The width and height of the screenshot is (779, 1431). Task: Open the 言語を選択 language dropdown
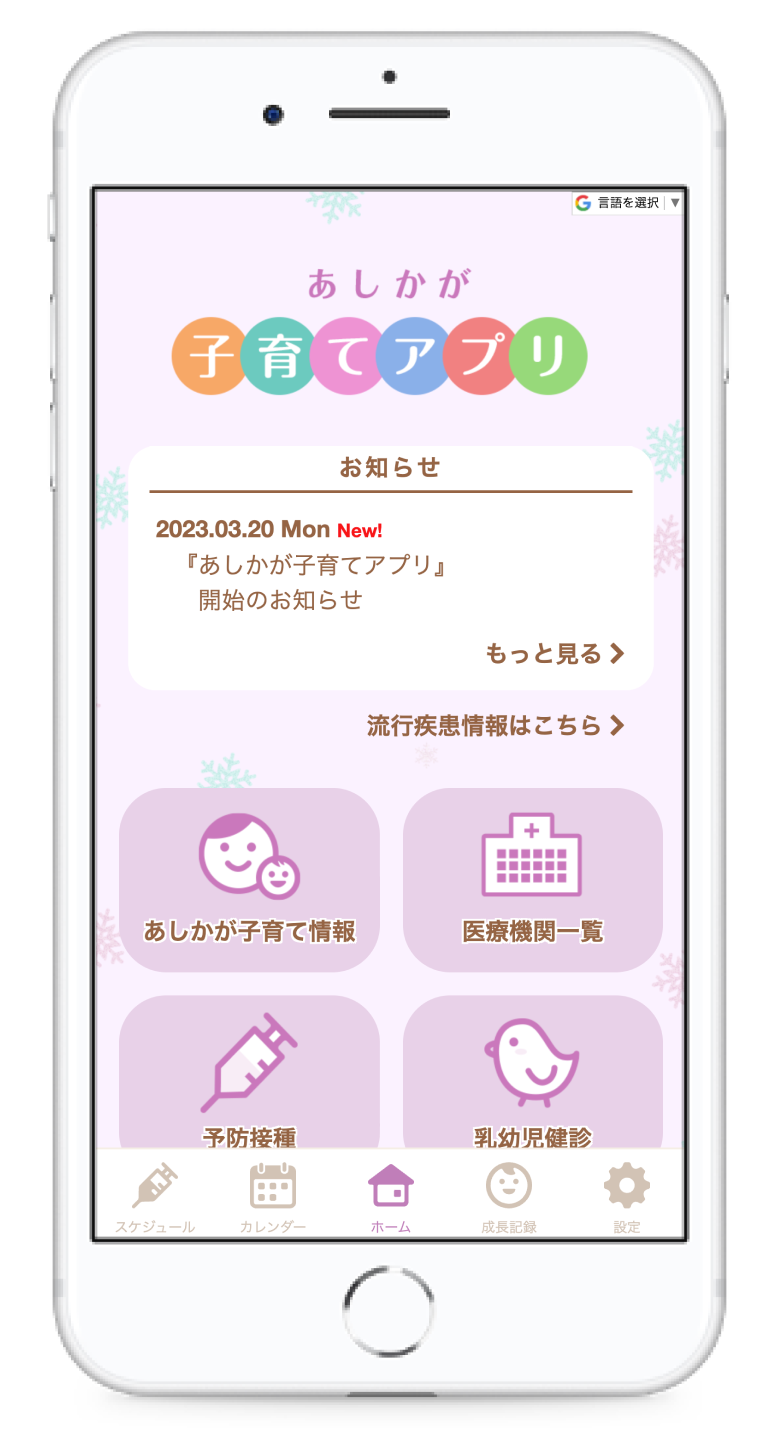[x=627, y=203]
